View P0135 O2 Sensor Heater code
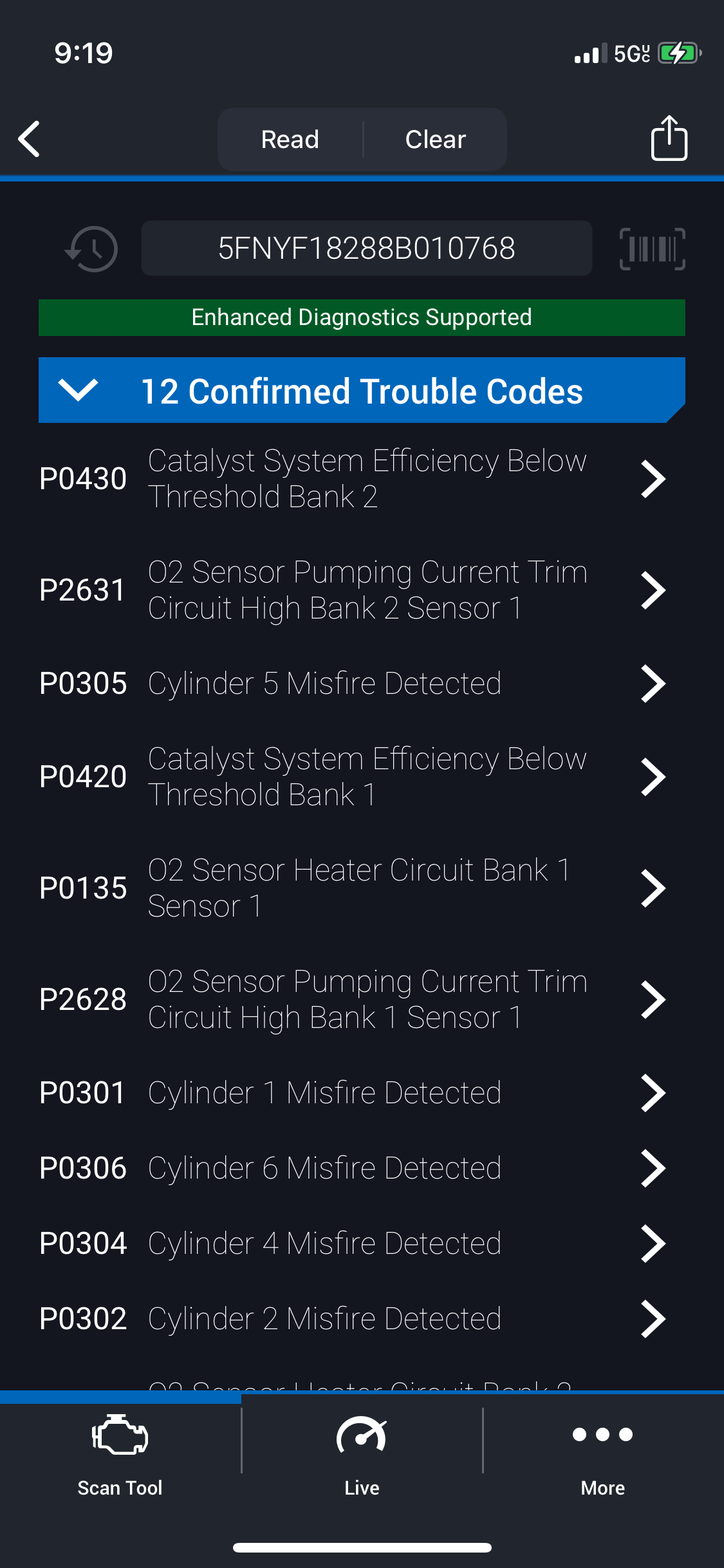The image size is (724, 1568). click(x=362, y=888)
